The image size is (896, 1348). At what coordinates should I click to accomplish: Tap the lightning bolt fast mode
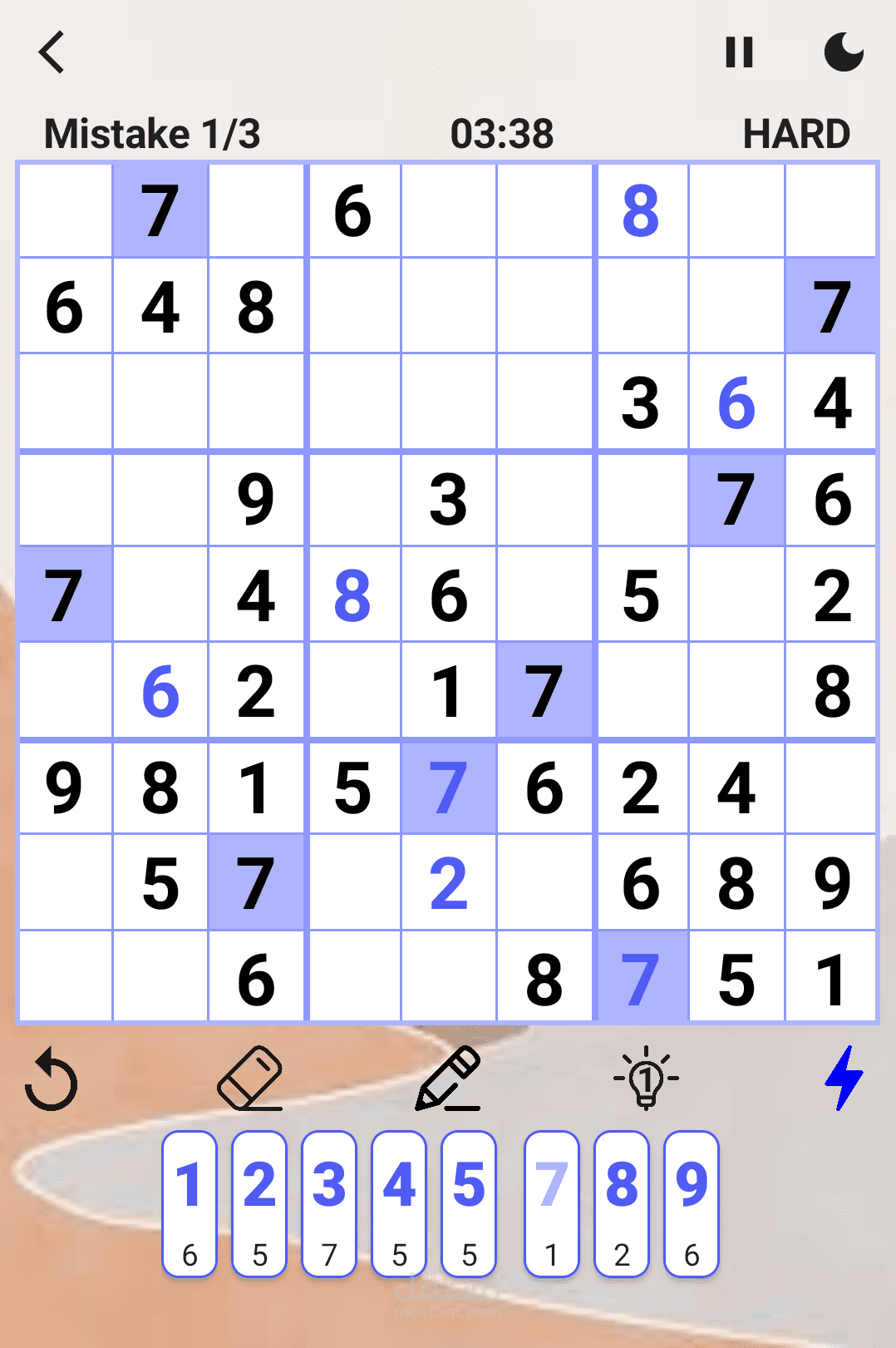pyautogui.click(x=844, y=1079)
